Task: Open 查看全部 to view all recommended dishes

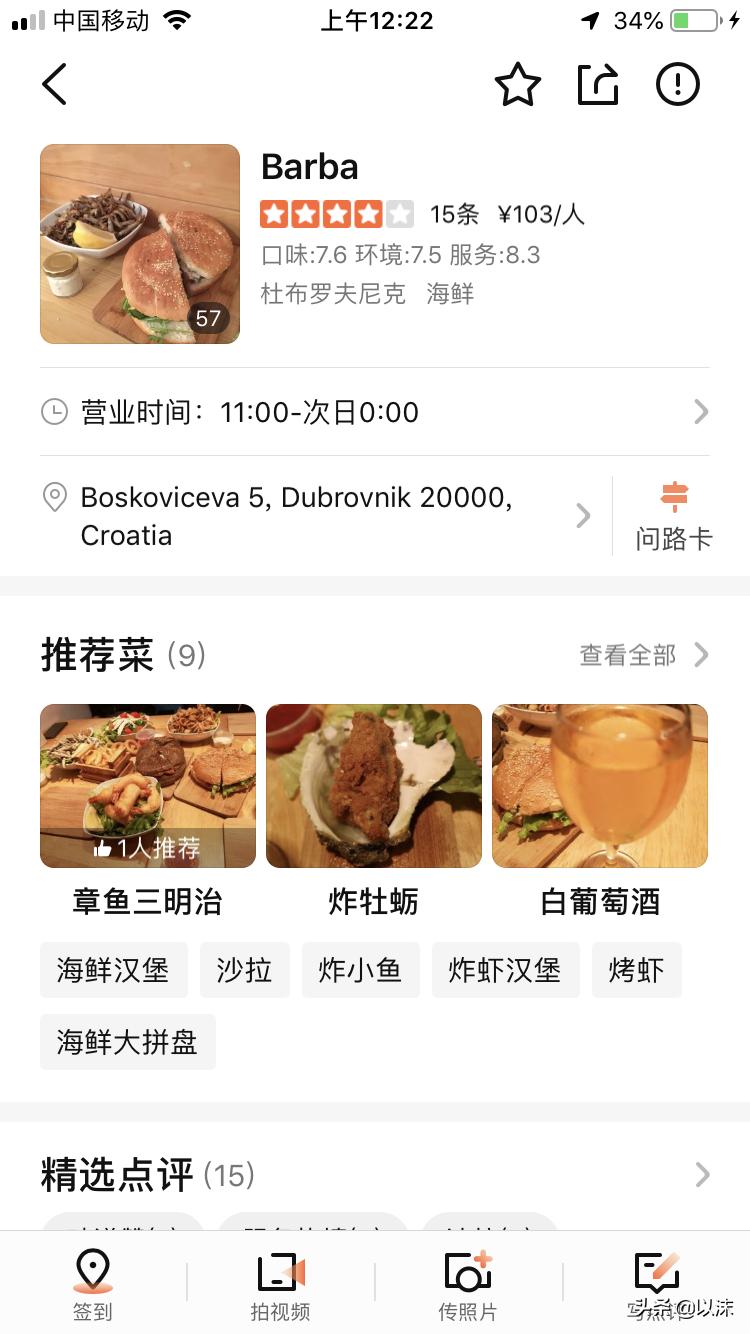Action: 640,655
